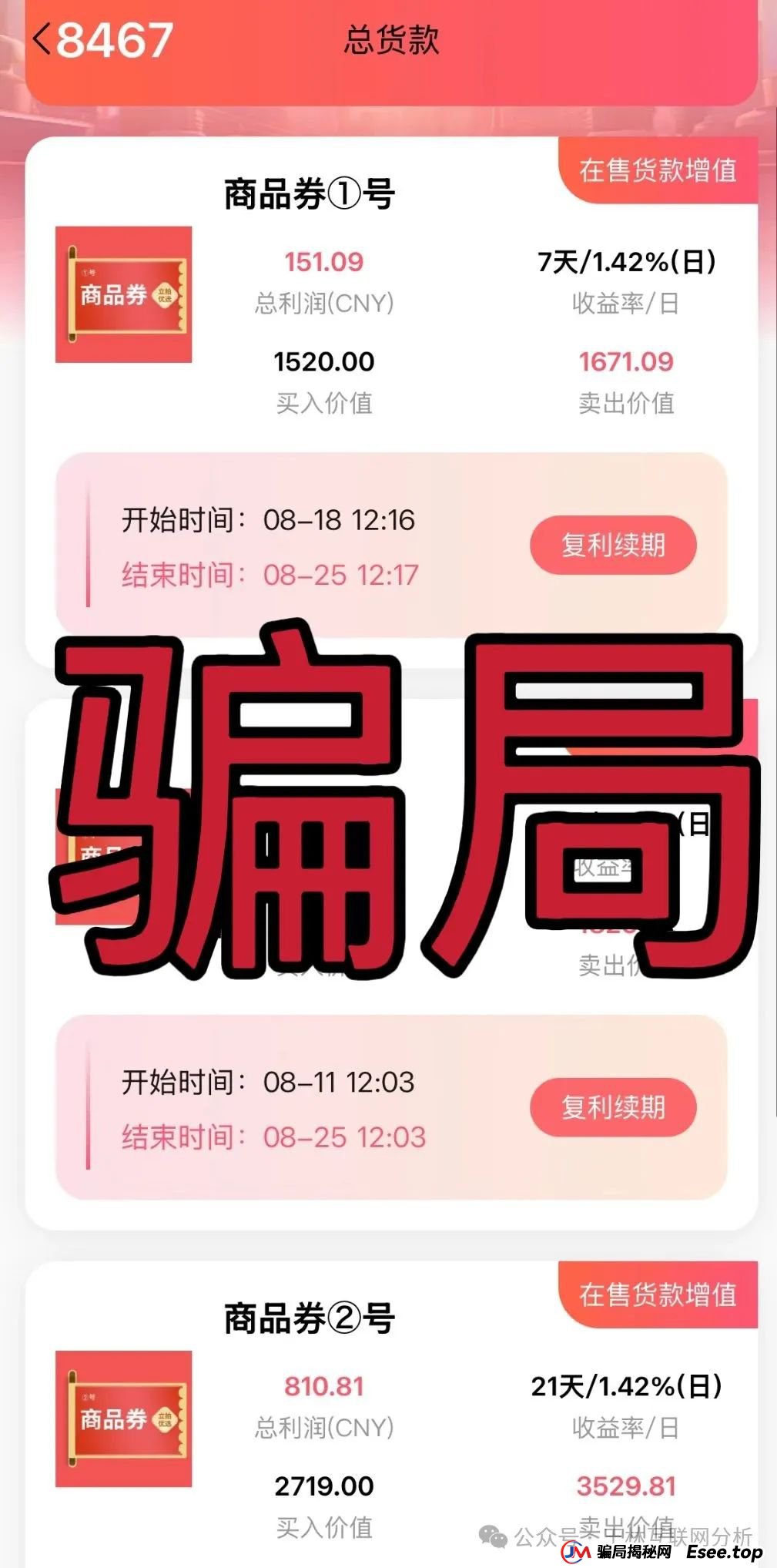
Task: Tap the back arrow beside 8467
Action: [x=42, y=39]
